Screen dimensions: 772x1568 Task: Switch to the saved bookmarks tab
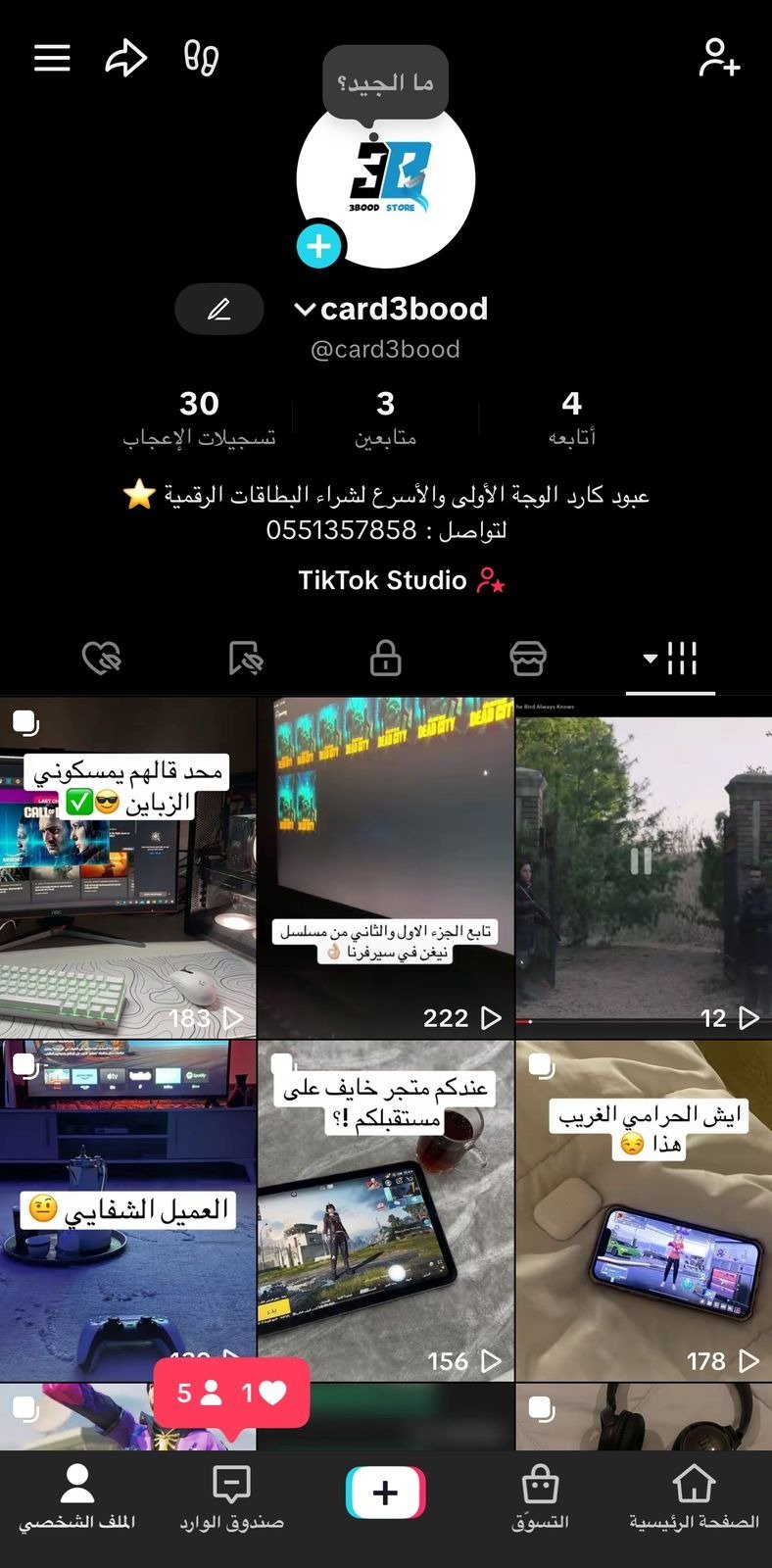[x=245, y=659]
